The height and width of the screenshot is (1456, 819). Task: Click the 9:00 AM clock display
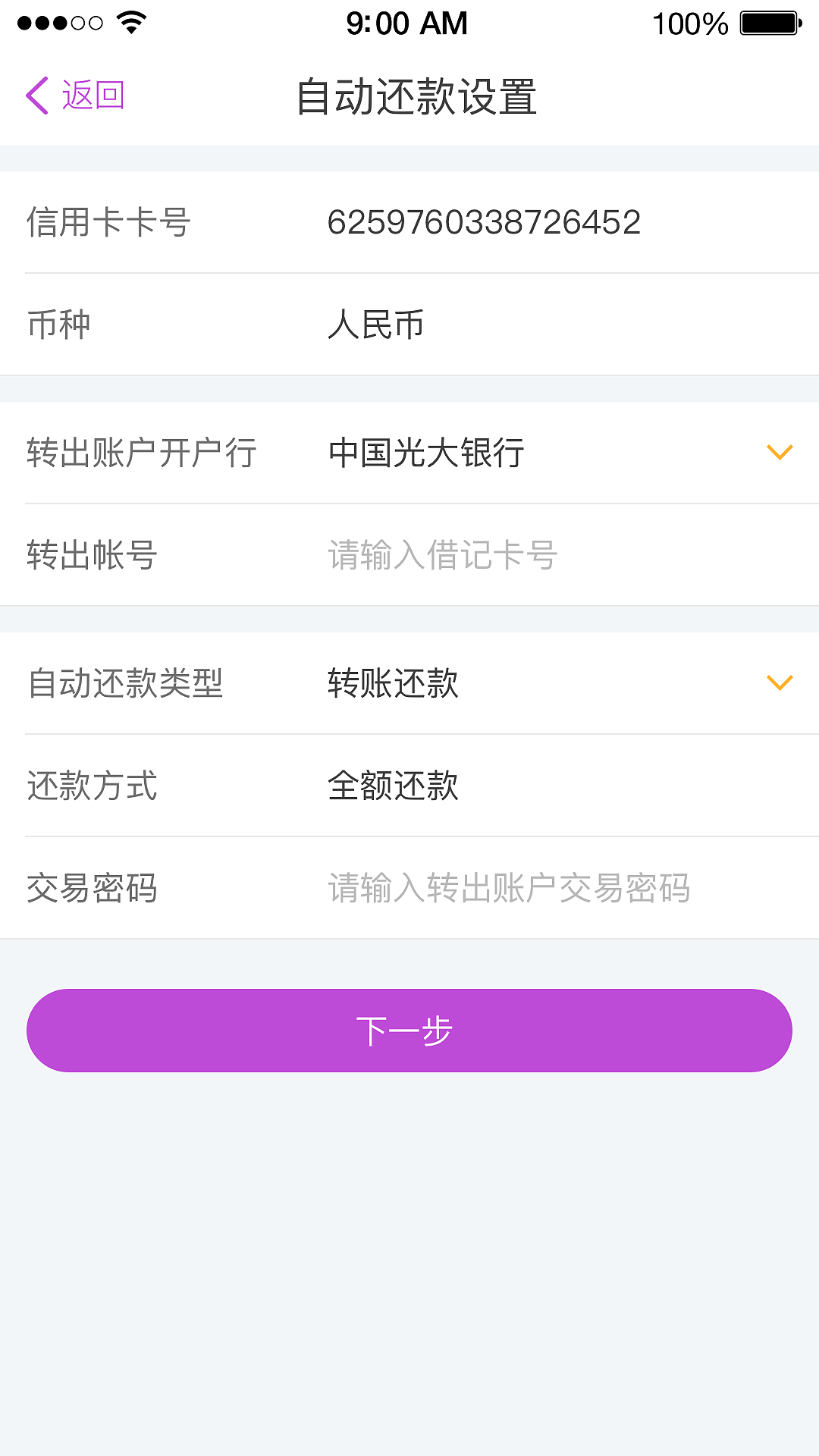coord(406,23)
